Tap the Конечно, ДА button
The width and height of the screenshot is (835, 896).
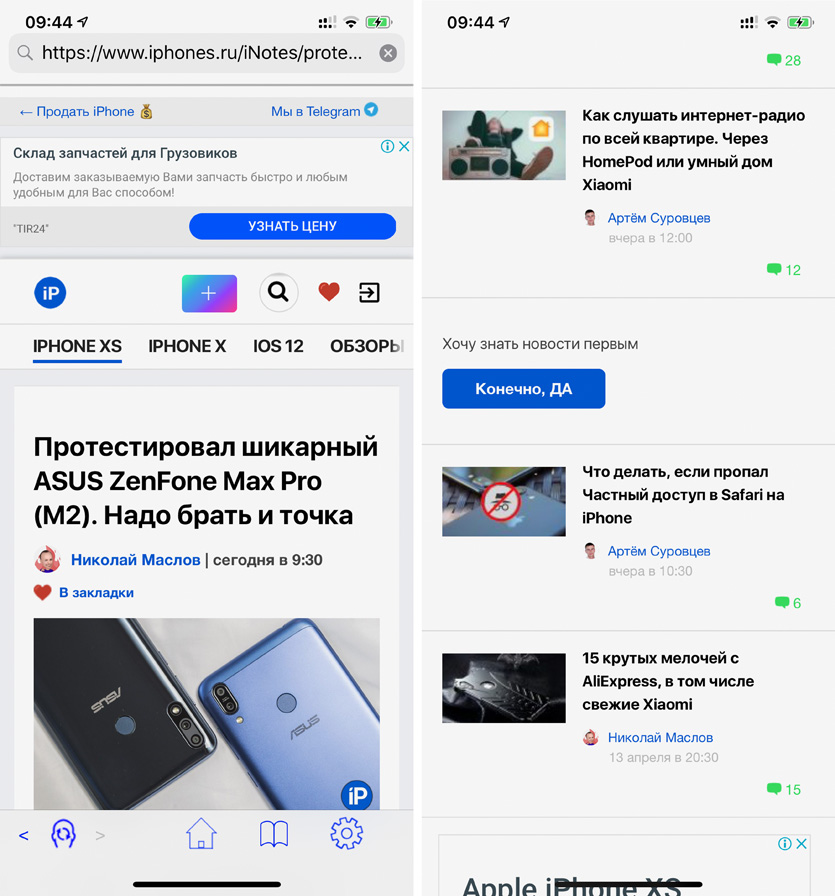[x=523, y=389]
